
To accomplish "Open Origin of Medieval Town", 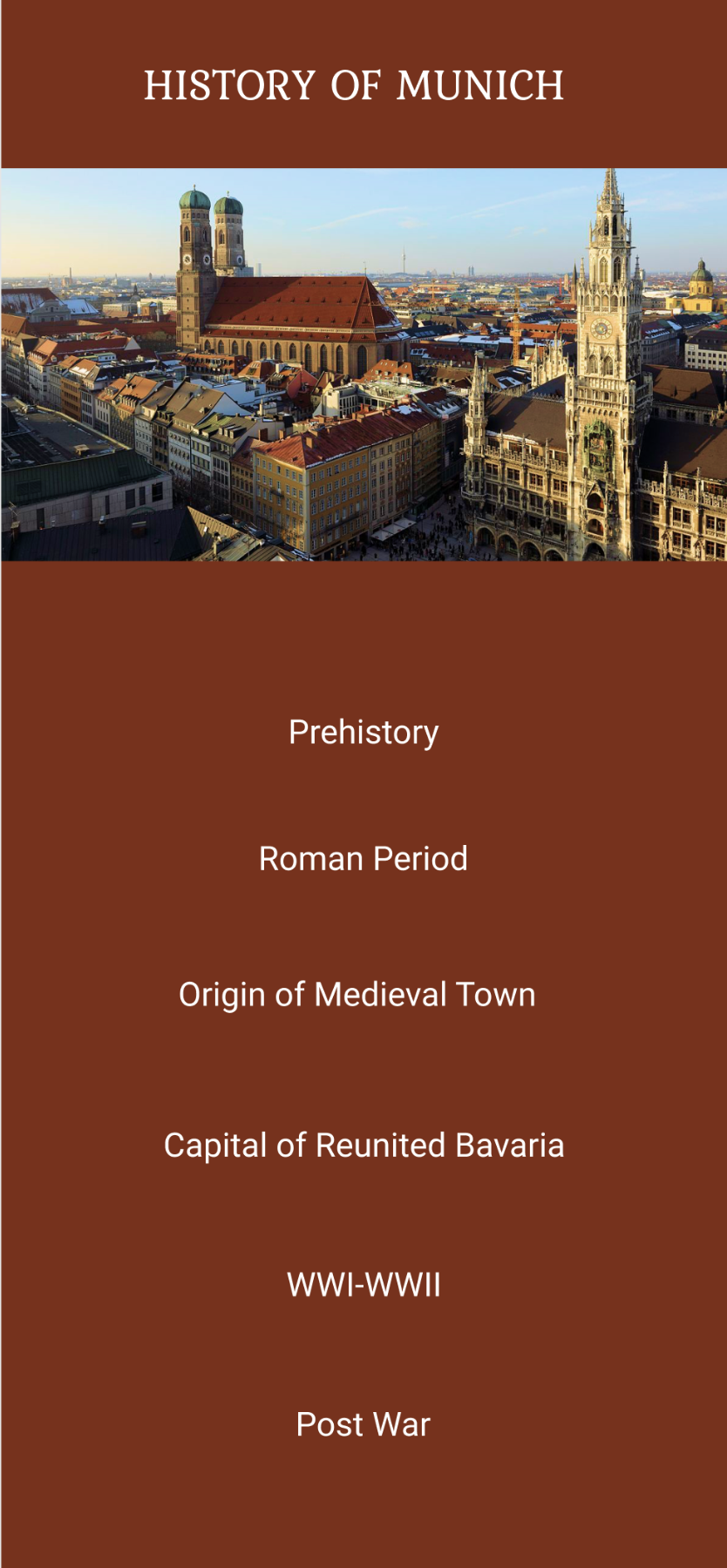I will (357, 995).
